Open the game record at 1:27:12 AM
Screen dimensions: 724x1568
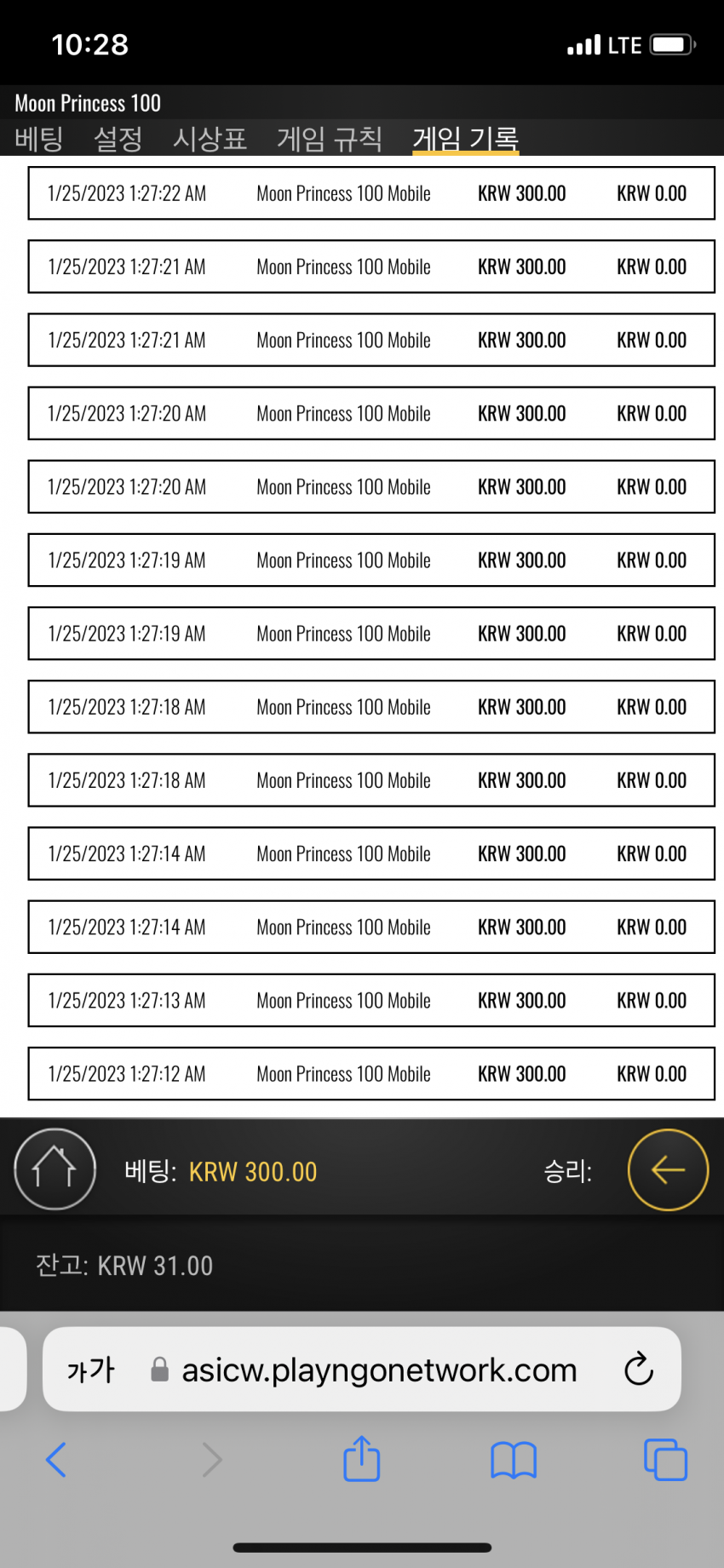tap(371, 1074)
